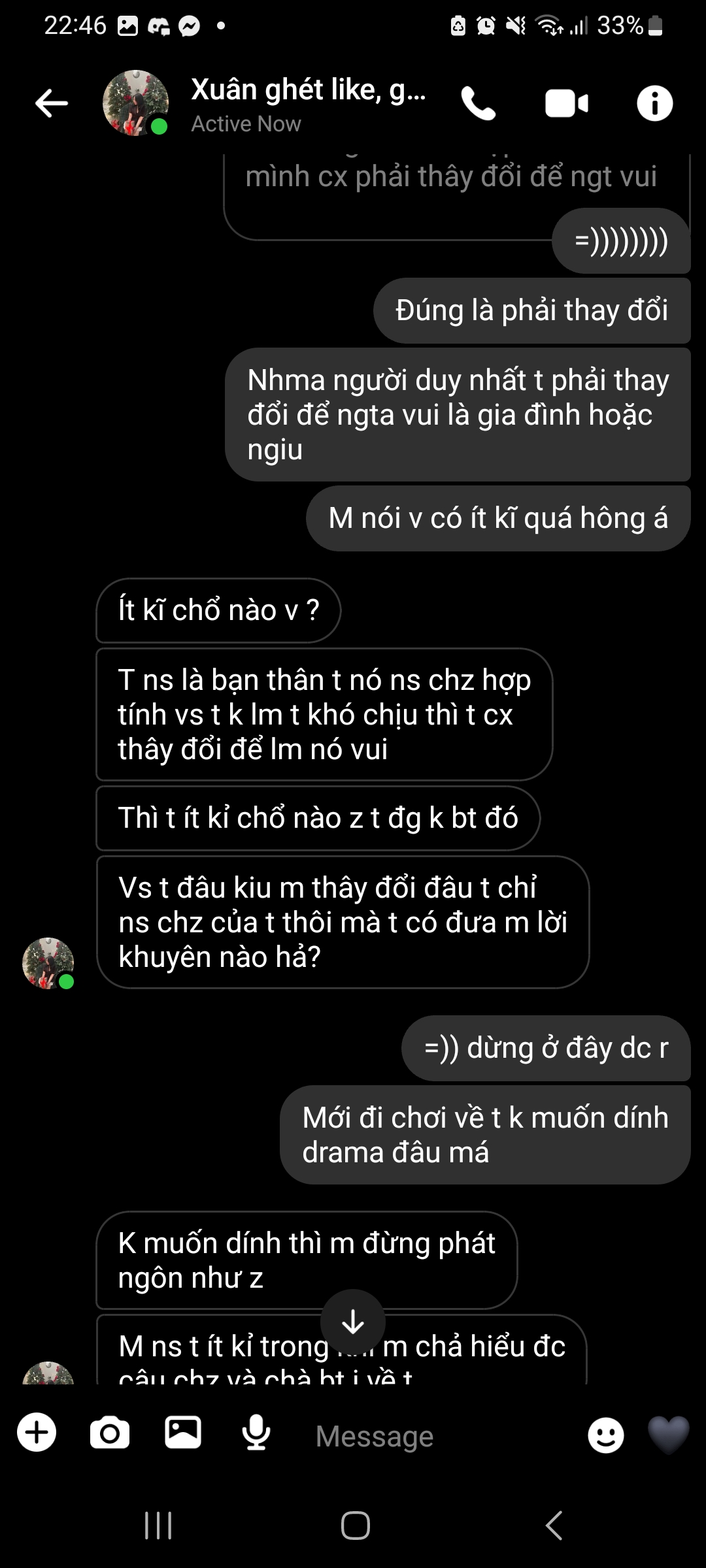The image size is (706, 1568).
Task: Start a voice call with Xuân
Action: 478,103
